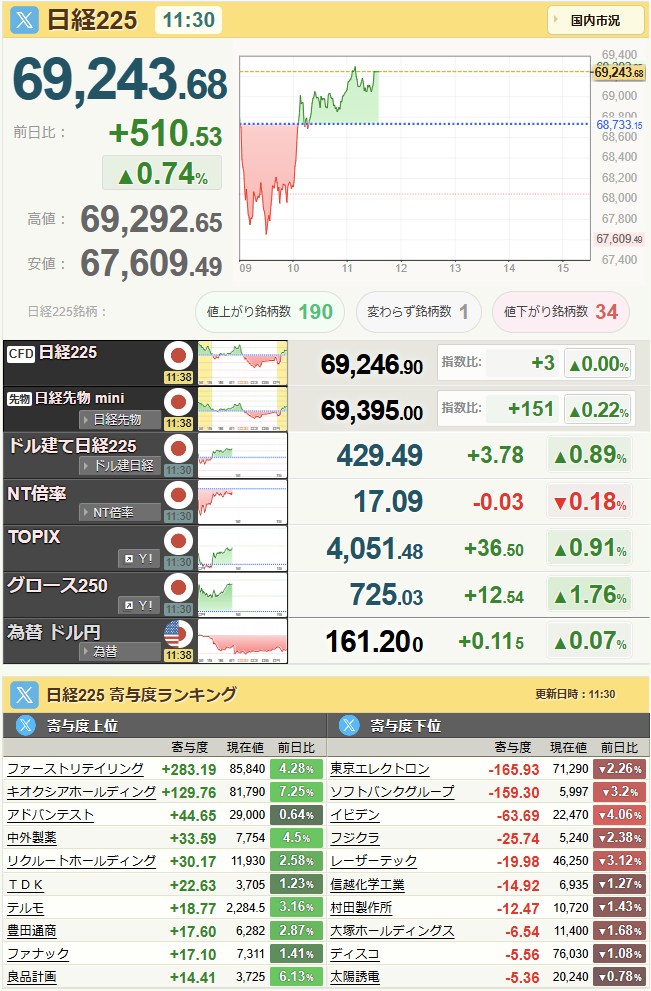The image size is (651, 991).
Task: Open 東京エレクトロン stock link
Action: click(x=379, y=769)
